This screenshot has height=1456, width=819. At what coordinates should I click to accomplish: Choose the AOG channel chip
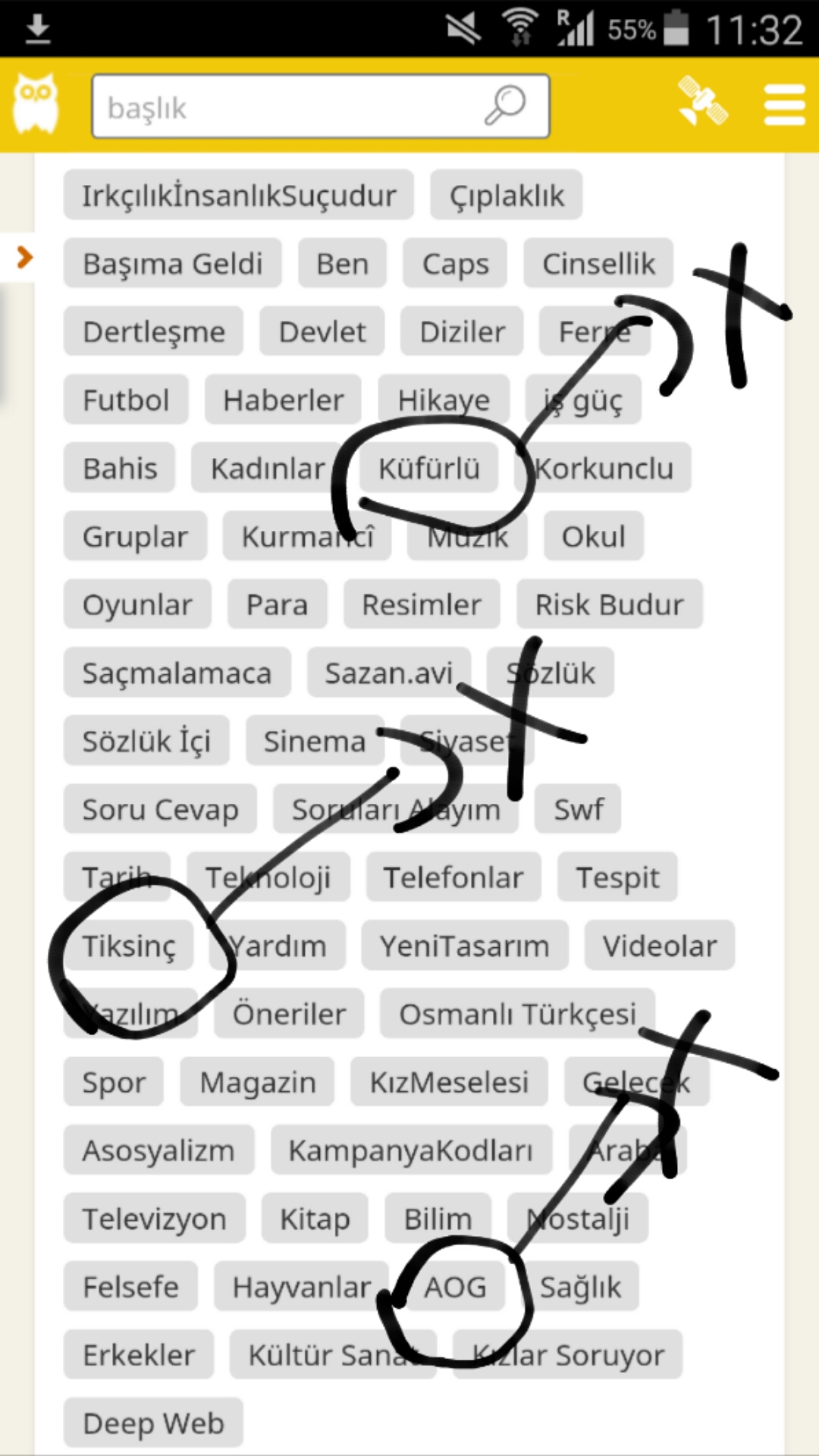[x=455, y=1287]
